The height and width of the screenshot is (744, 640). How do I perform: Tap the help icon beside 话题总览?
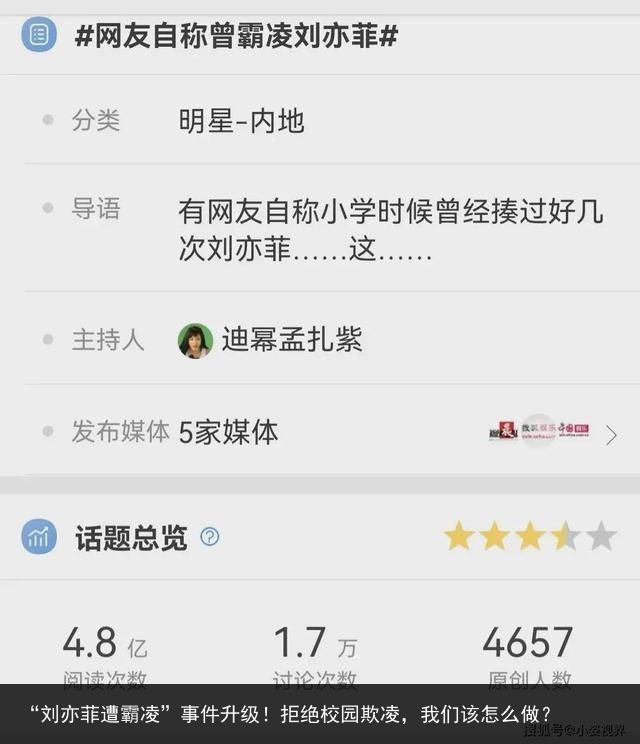(210, 537)
